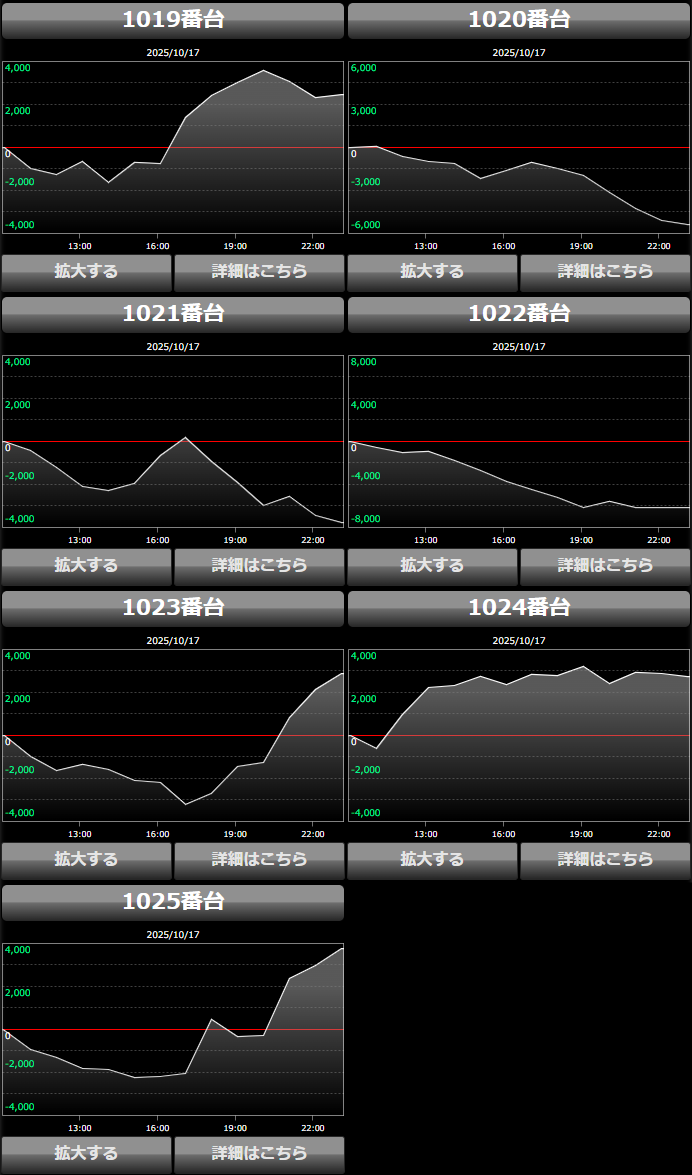
Task: Show 詳細はこちら for 1023番台
Action: point(259,859)
